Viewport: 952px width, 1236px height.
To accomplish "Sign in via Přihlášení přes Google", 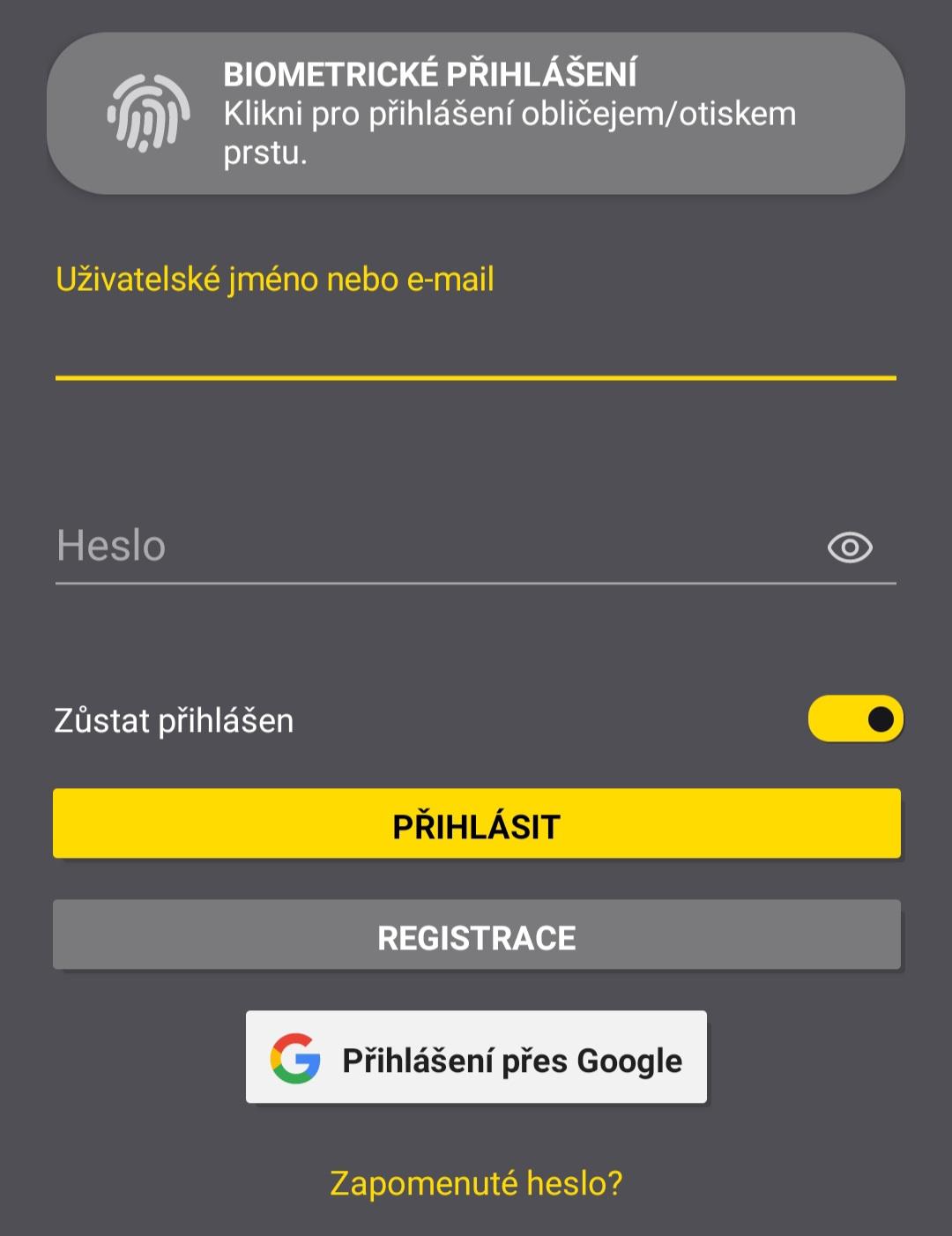I will point(476,1057).
